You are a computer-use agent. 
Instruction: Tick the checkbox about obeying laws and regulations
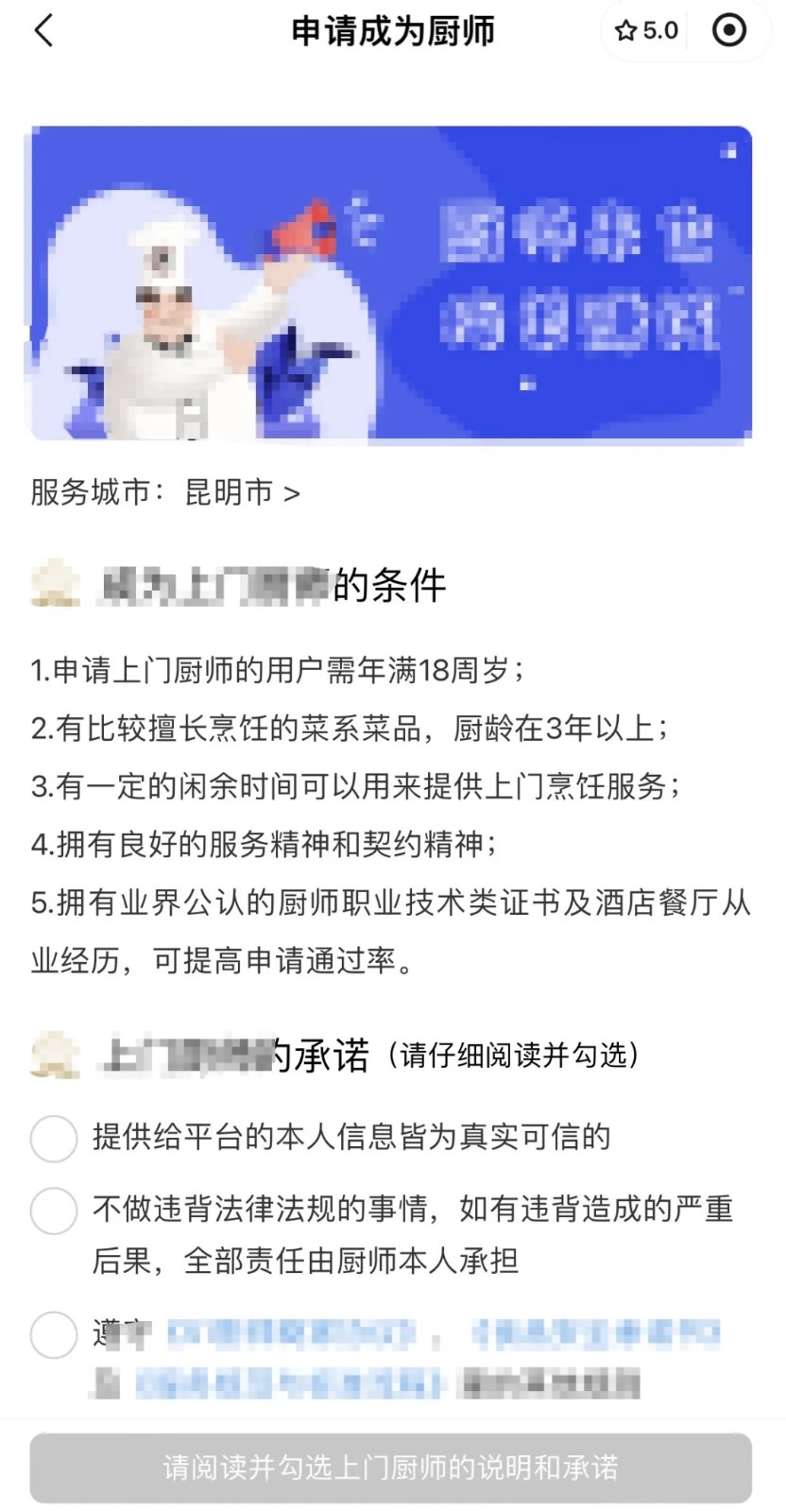pos(54,1211)
